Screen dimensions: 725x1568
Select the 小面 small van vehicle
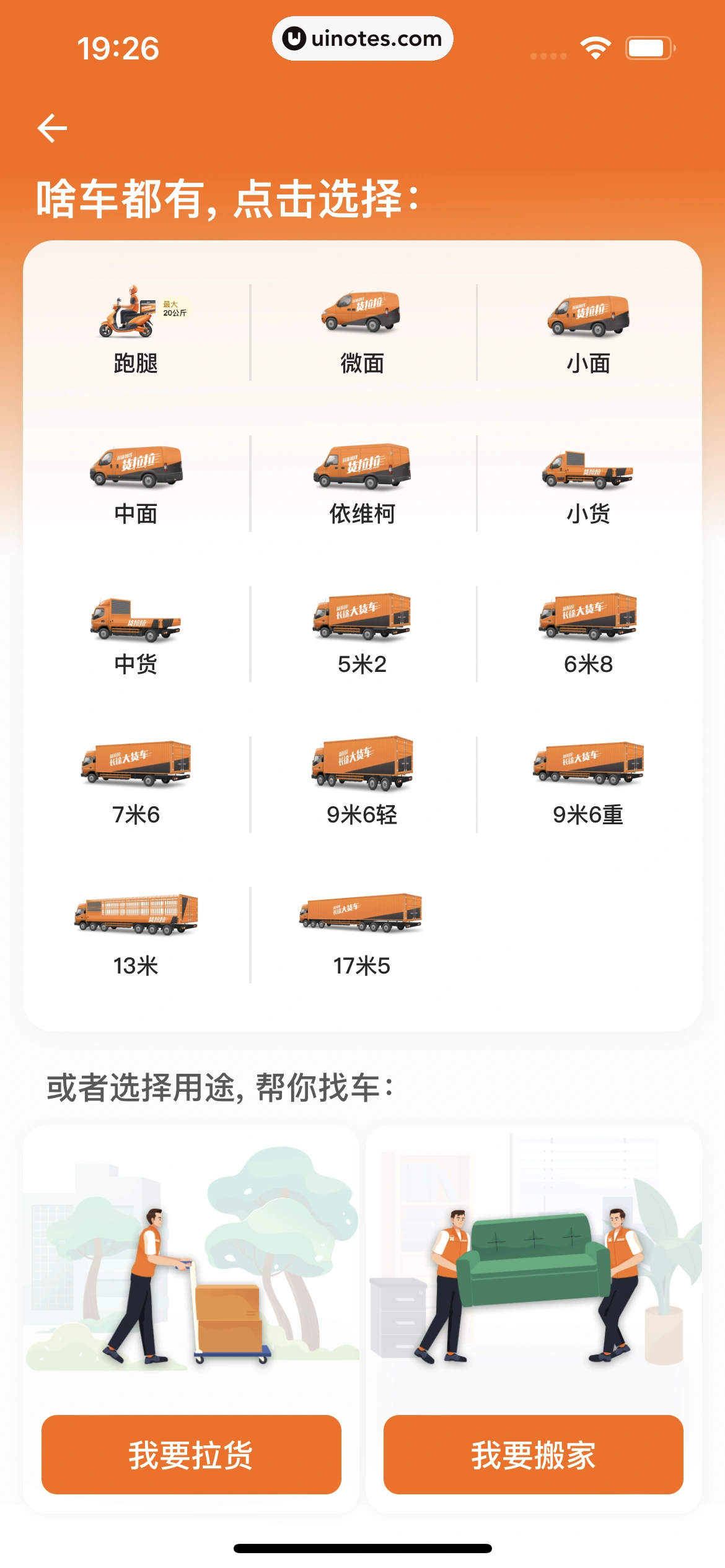point(587,328)
